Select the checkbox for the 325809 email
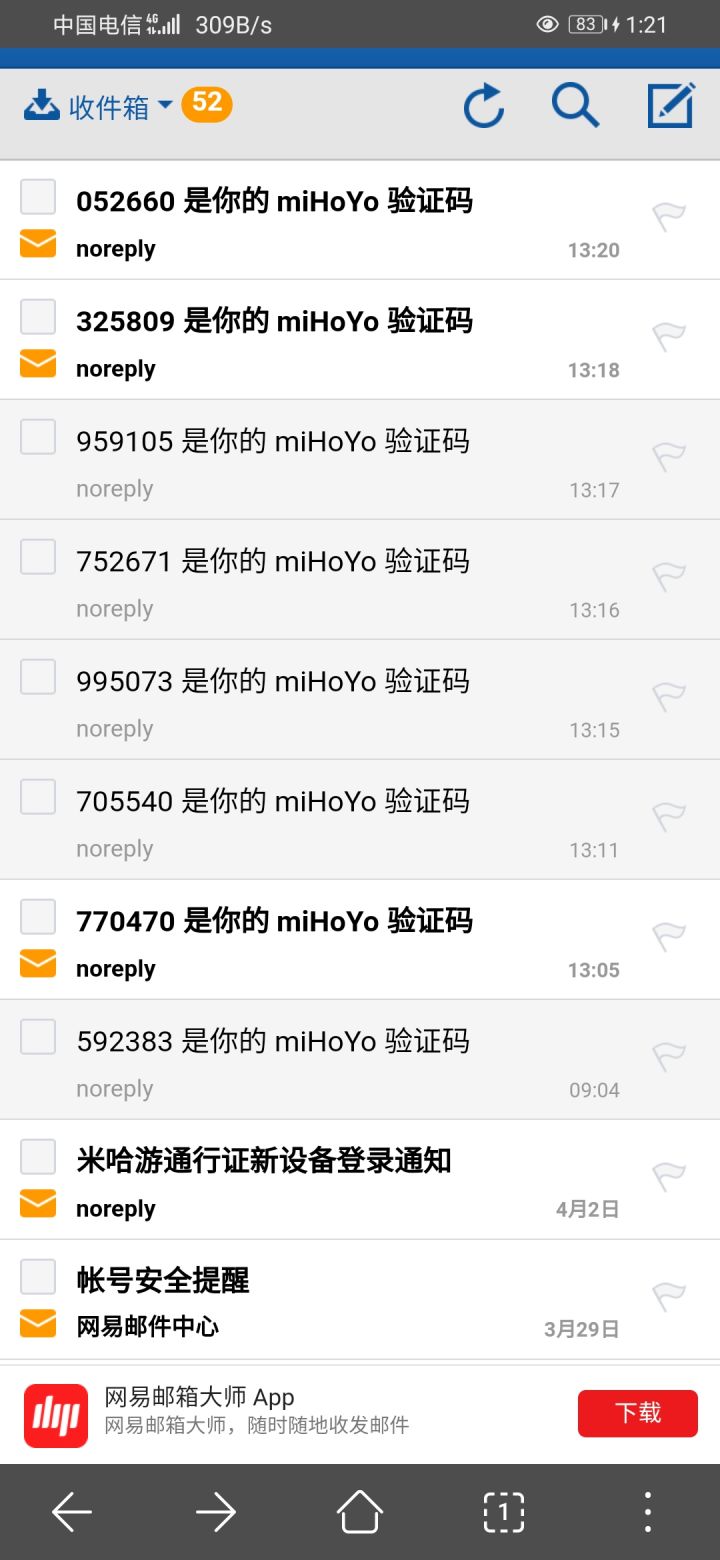Viewport: 720px width, 1560px height. pos(38,317)
